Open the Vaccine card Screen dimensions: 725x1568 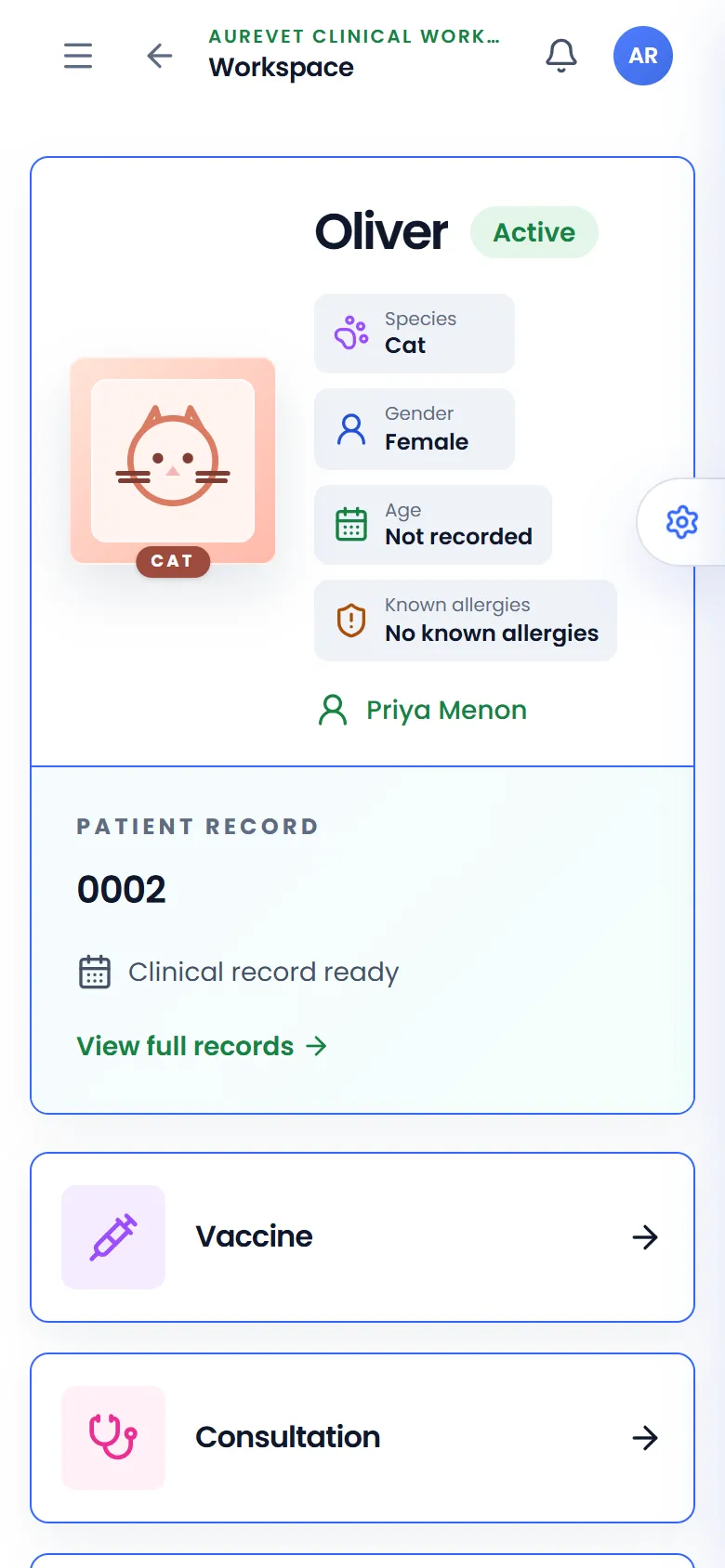[362, 1237]
